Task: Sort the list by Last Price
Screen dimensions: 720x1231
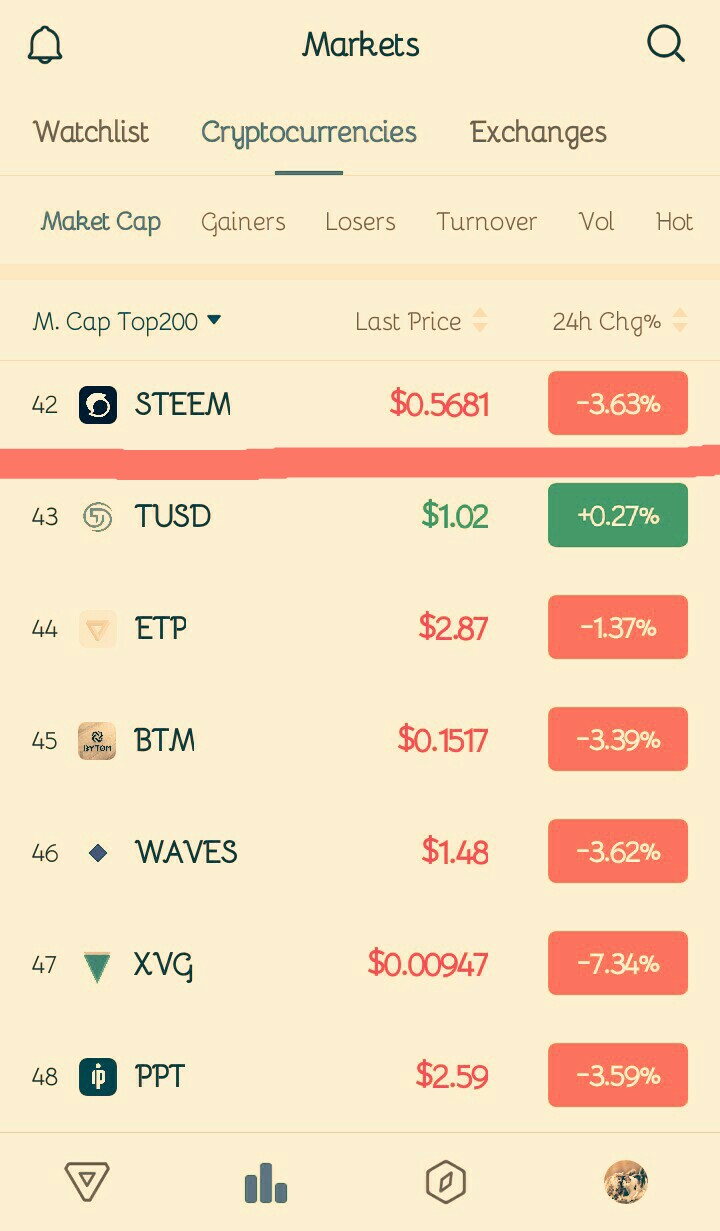Action: (421, 321)
